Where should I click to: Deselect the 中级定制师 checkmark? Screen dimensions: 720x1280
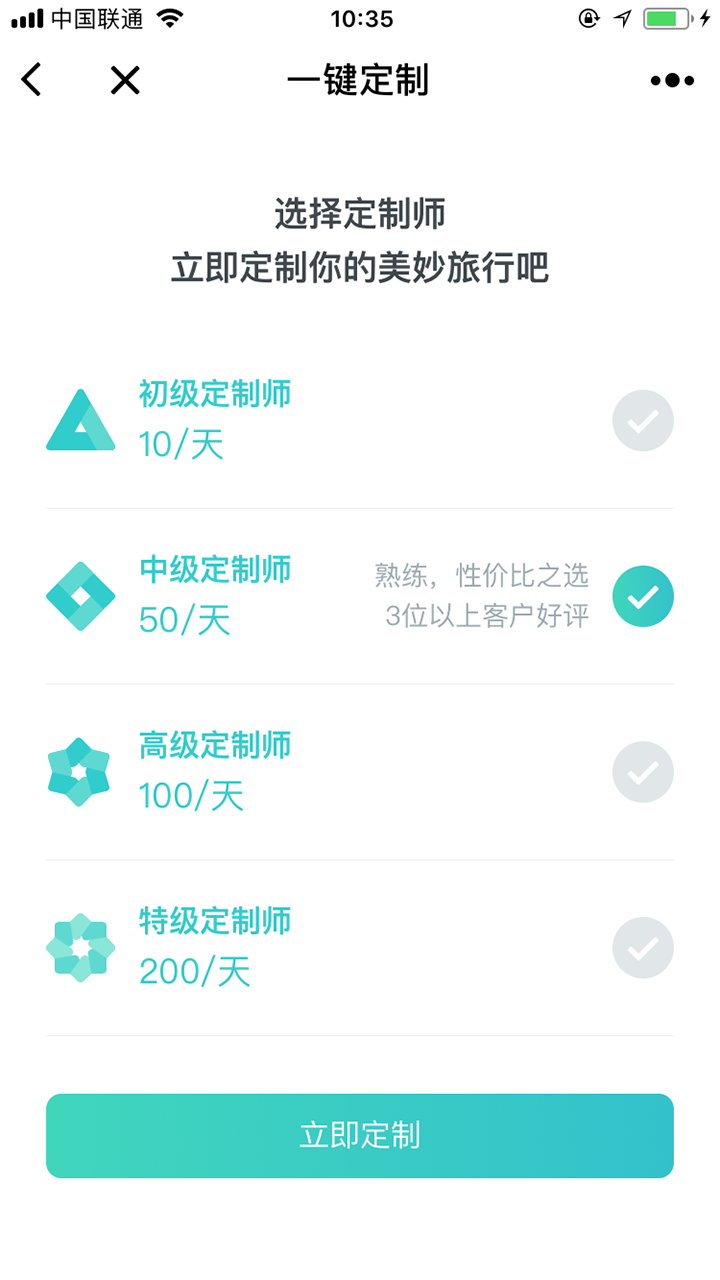[x=643, y=597]
